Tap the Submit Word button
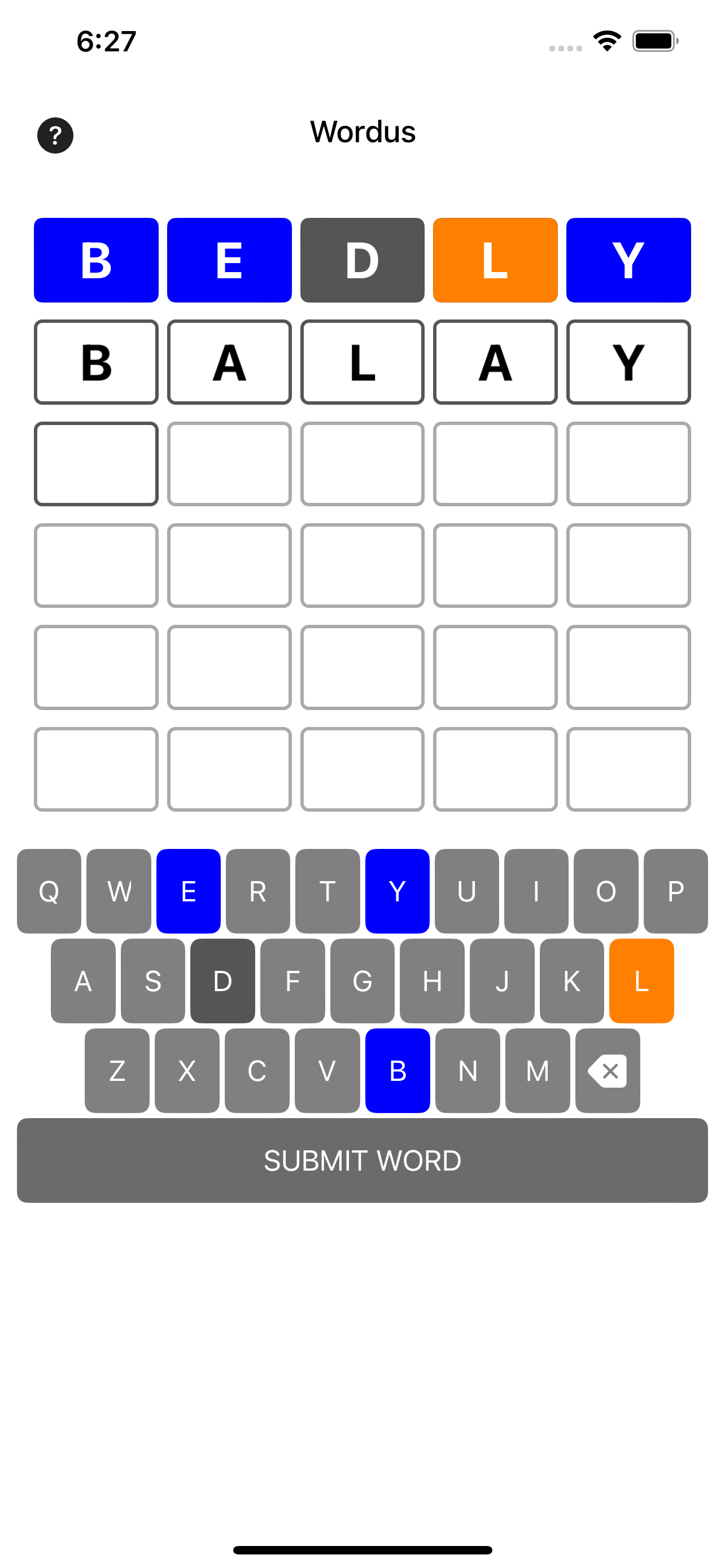The width and height of the screenshot is (725, 1568). tap(362, 1160)
